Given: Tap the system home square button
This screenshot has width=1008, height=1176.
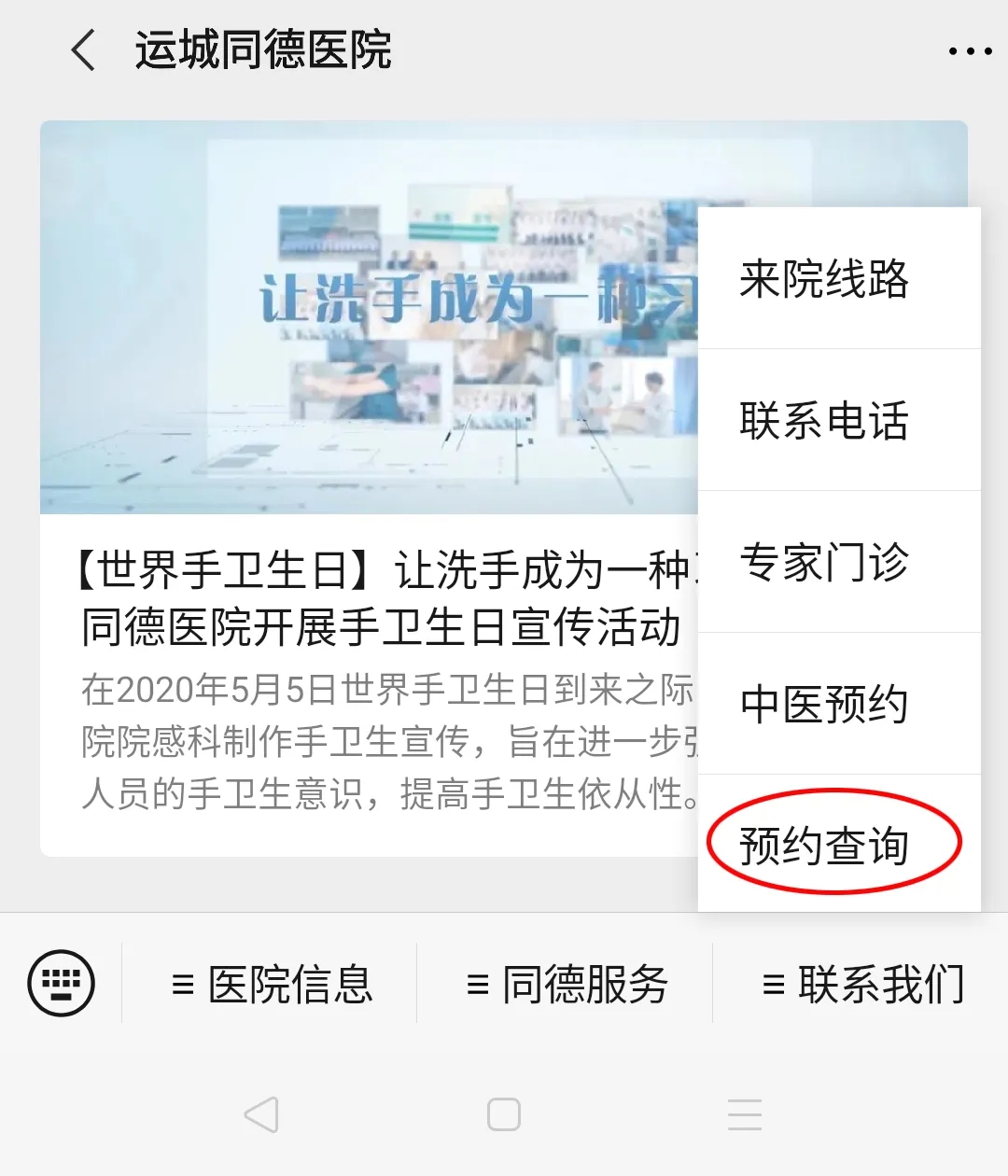Looking at the screenshot, I should (x=504, y=1114).
